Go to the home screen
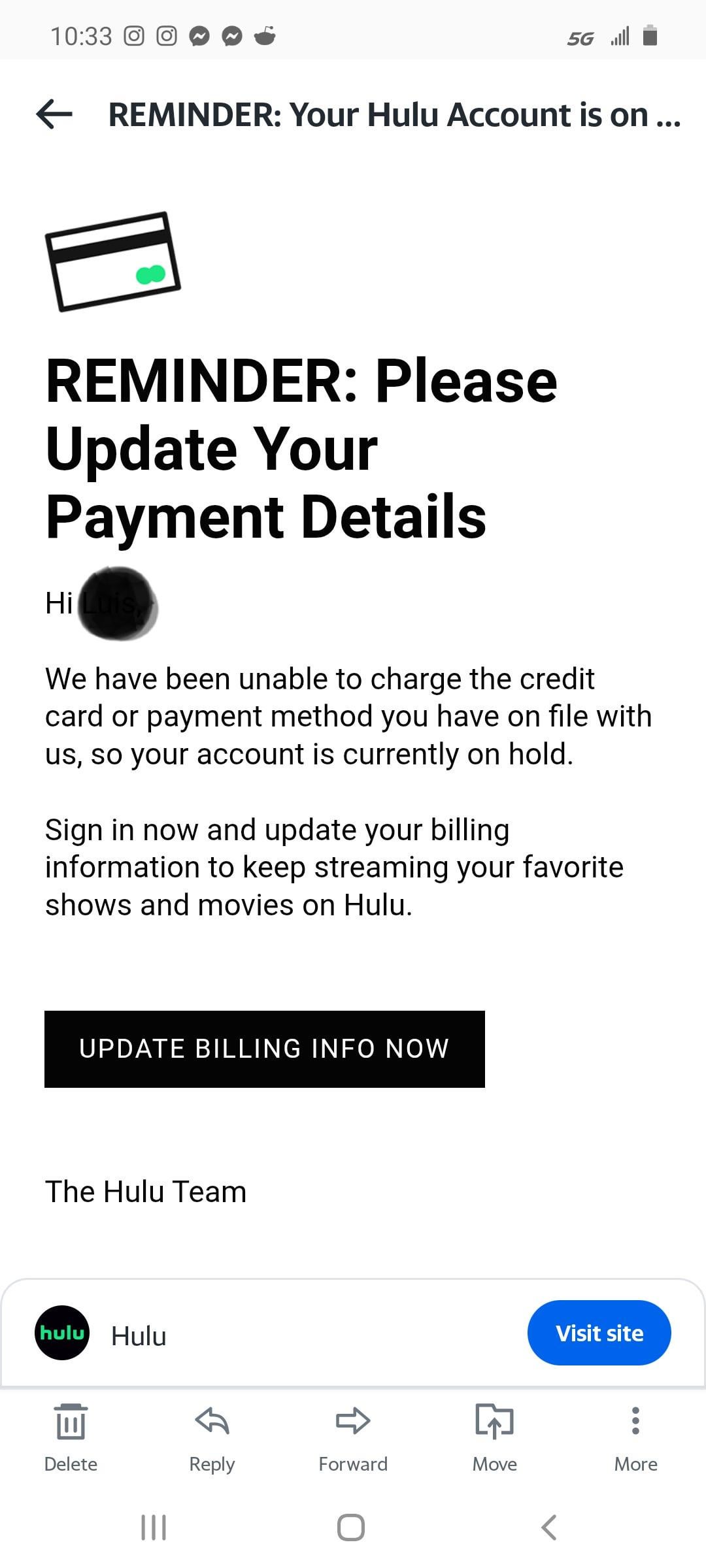 (x=351, y=1527)
